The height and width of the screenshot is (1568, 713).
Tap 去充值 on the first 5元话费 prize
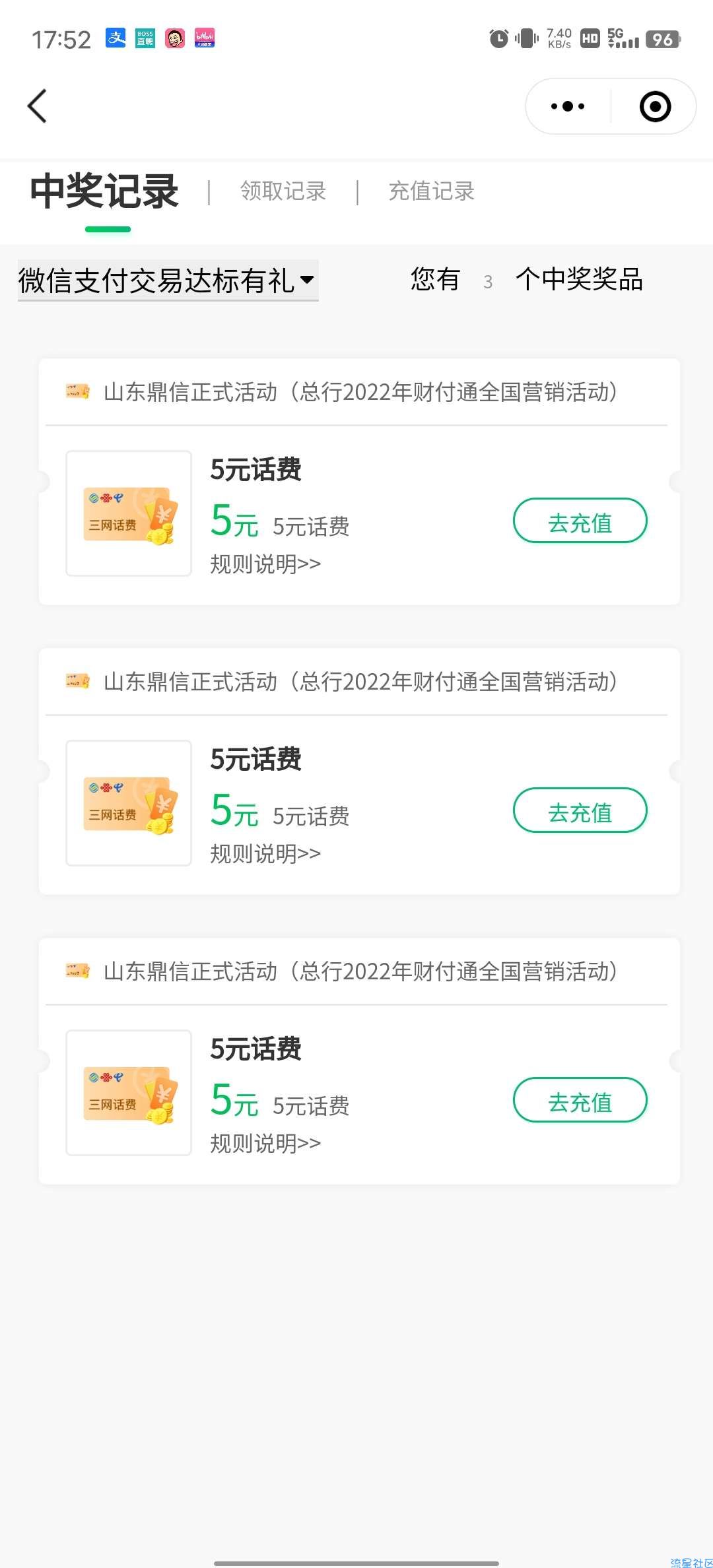point(580,521)
